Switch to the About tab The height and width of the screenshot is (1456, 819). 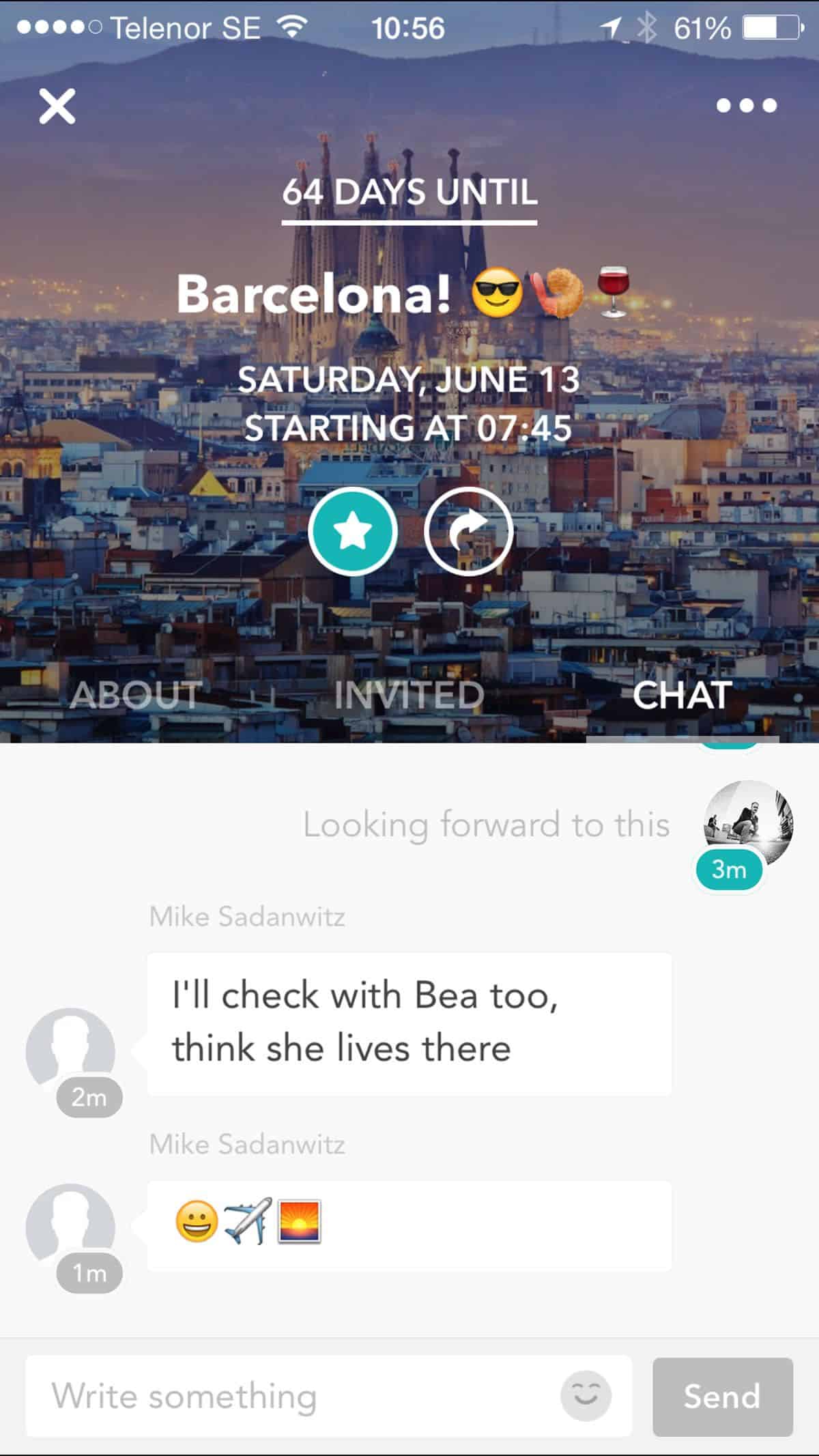(136, 695)
